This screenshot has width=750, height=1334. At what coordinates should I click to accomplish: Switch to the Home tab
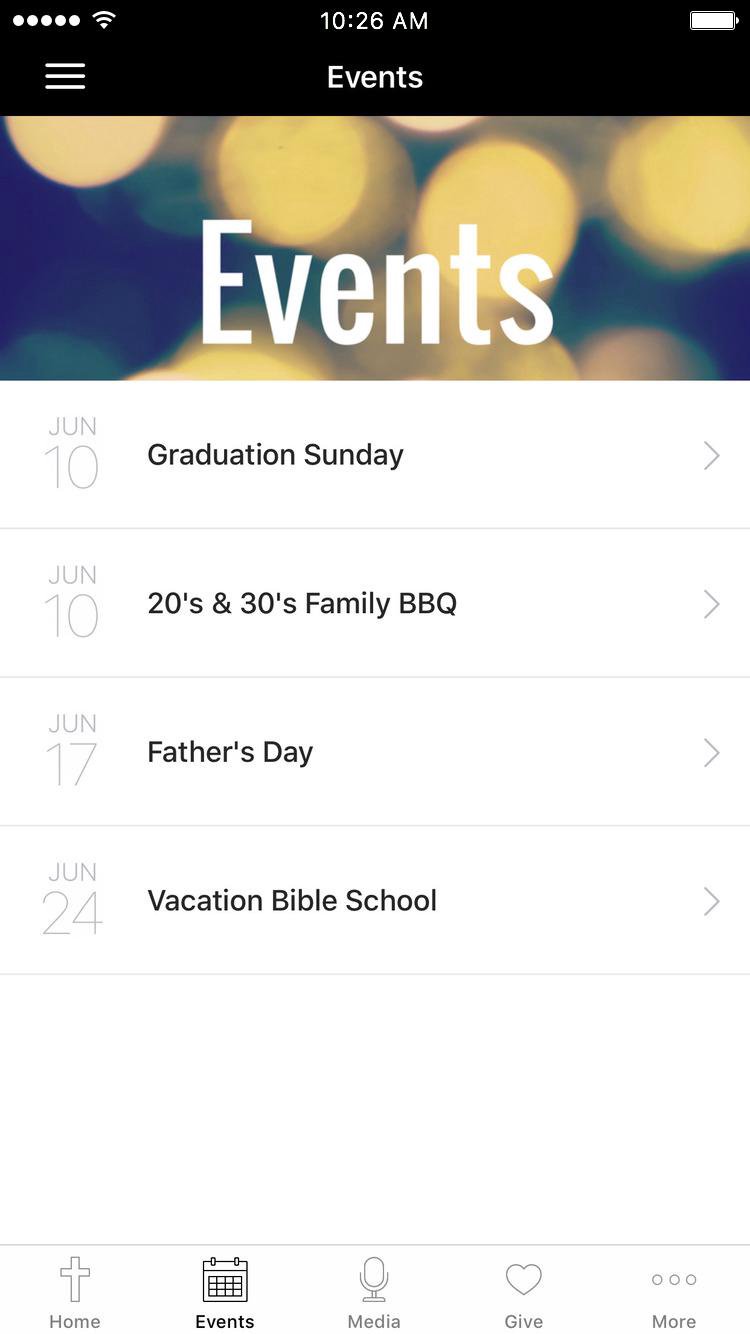75,1292
